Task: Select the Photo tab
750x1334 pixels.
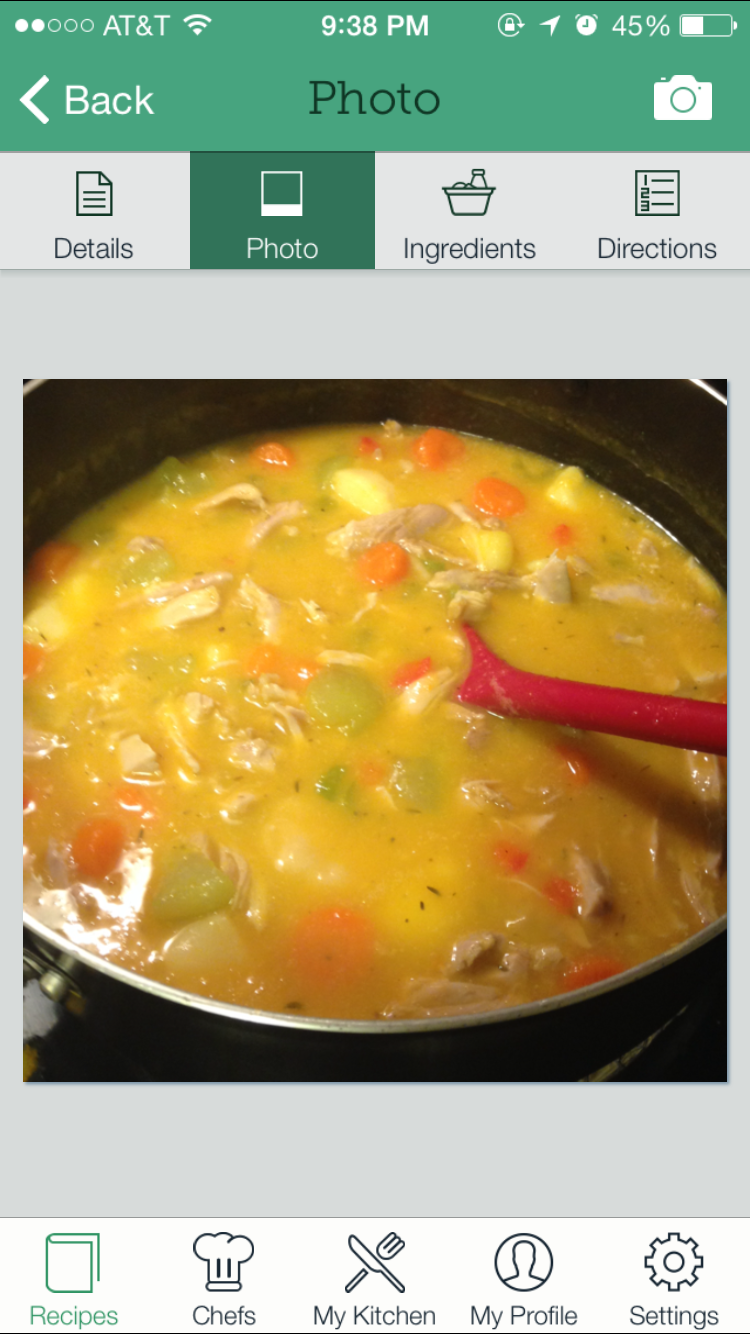Action: tap(282, 211)
